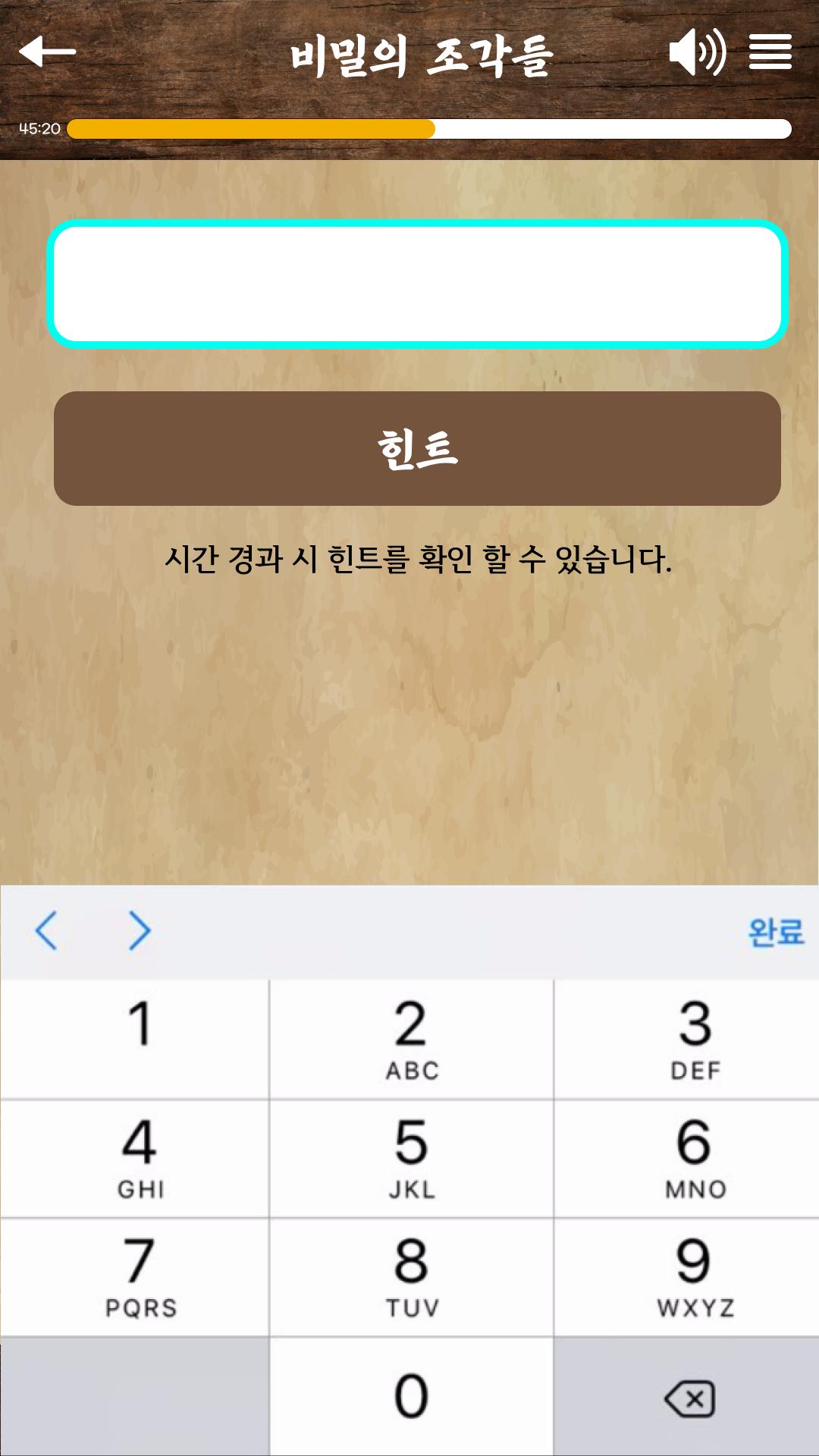Image resolution: width=819 pixels, height=1456 pixels.
Task: Go back using the top-left arrow
Action: coord(47,52)
